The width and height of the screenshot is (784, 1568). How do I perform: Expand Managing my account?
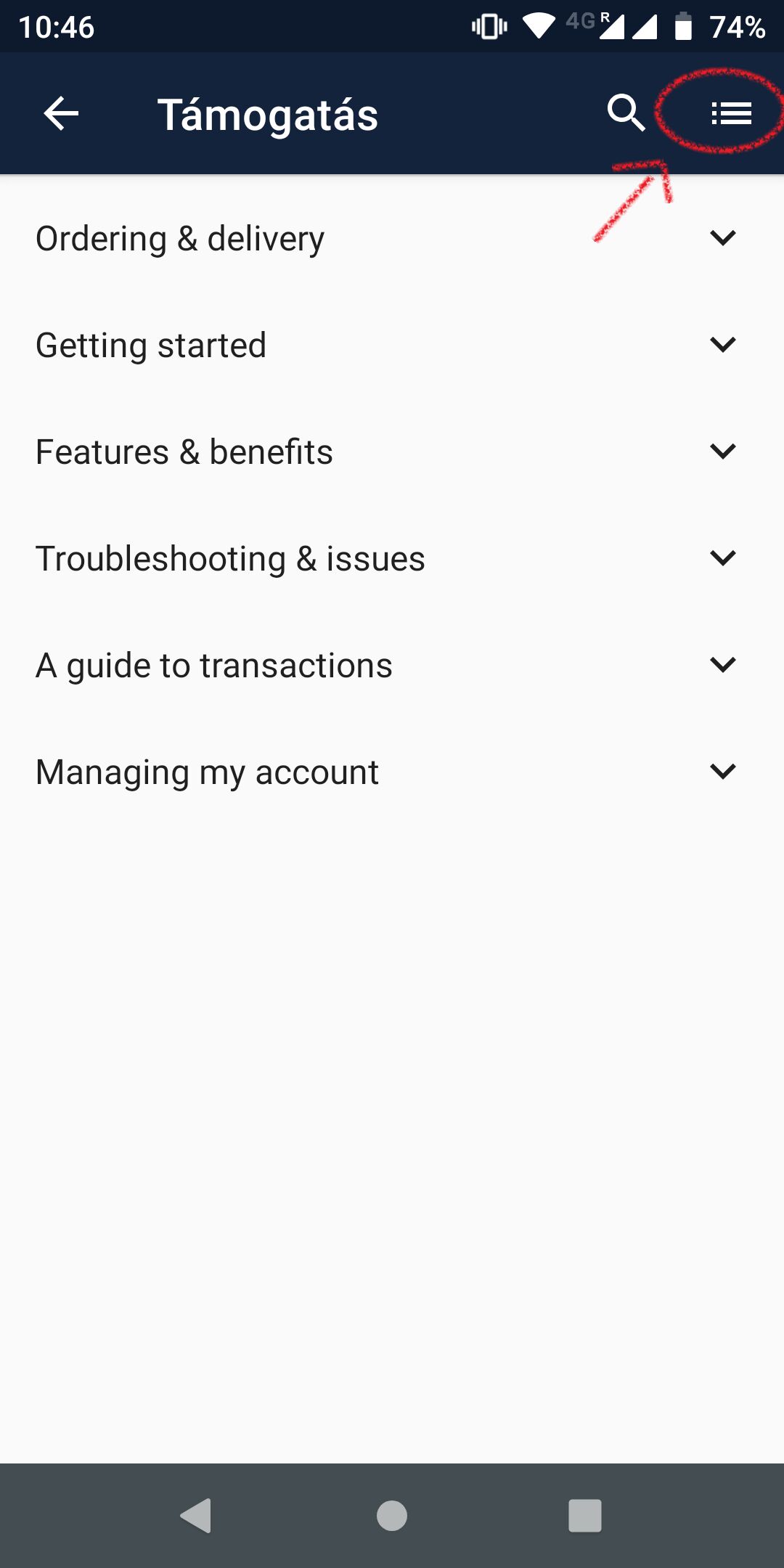[x=392, y=772]
